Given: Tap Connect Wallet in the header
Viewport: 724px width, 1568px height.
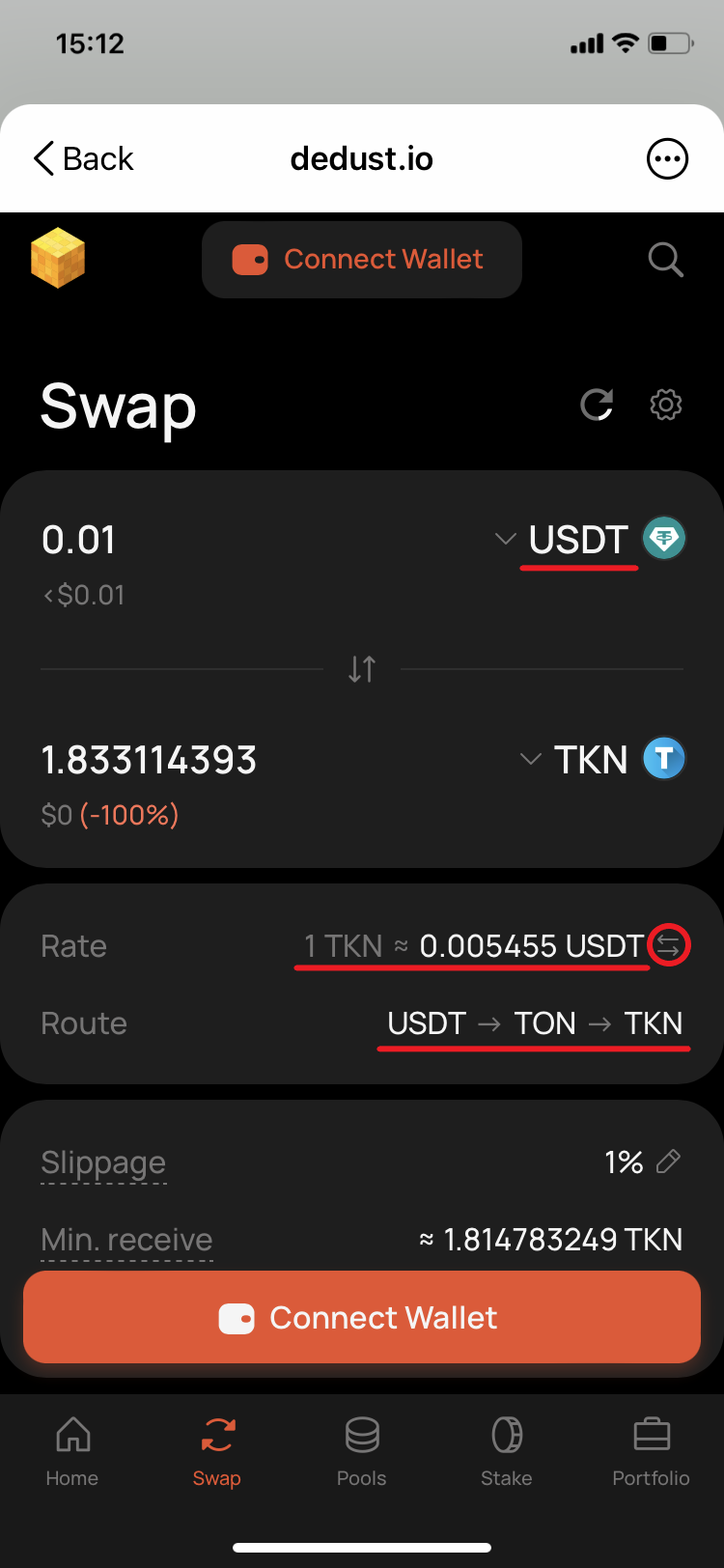Looking at the screenshot, I should (x=361, y=260).
